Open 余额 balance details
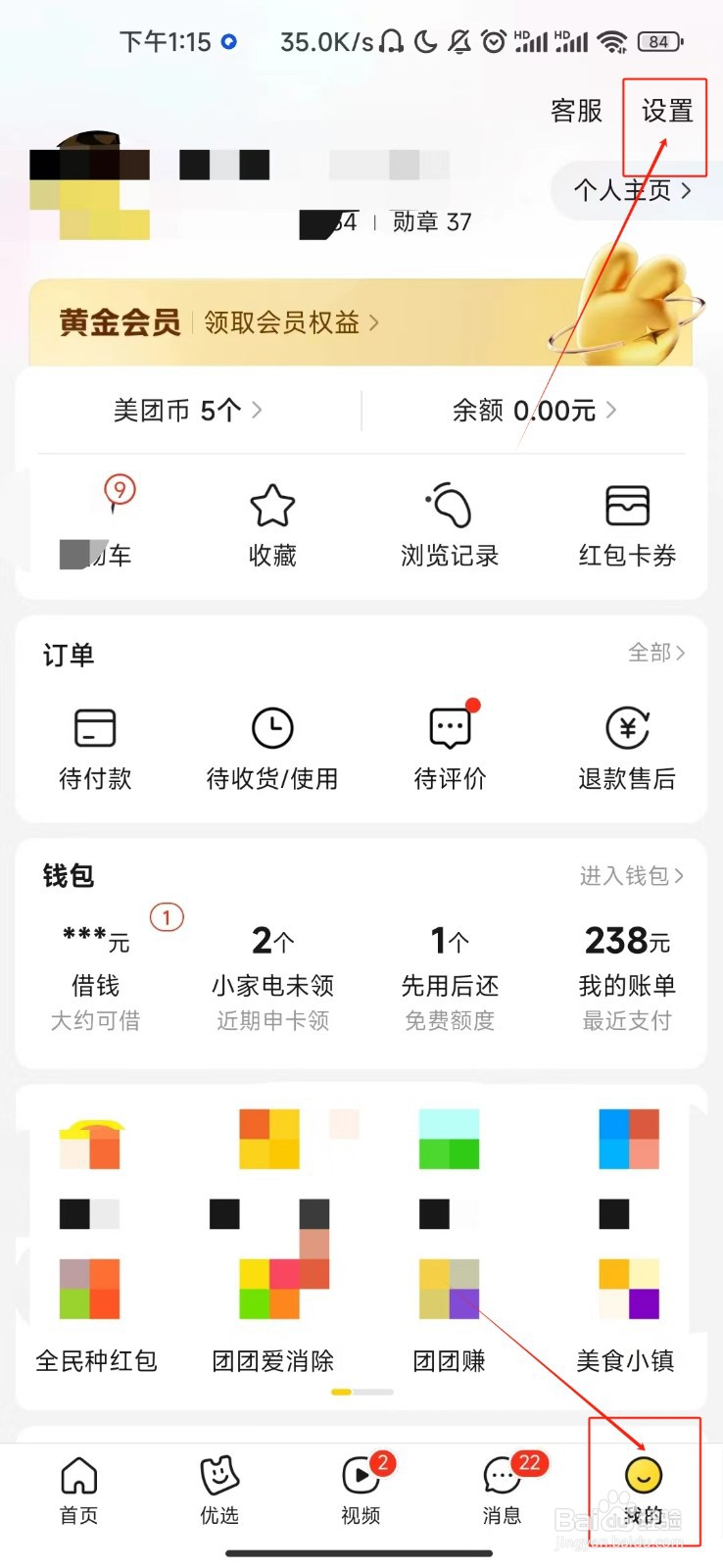 click(x=534, y=411)
